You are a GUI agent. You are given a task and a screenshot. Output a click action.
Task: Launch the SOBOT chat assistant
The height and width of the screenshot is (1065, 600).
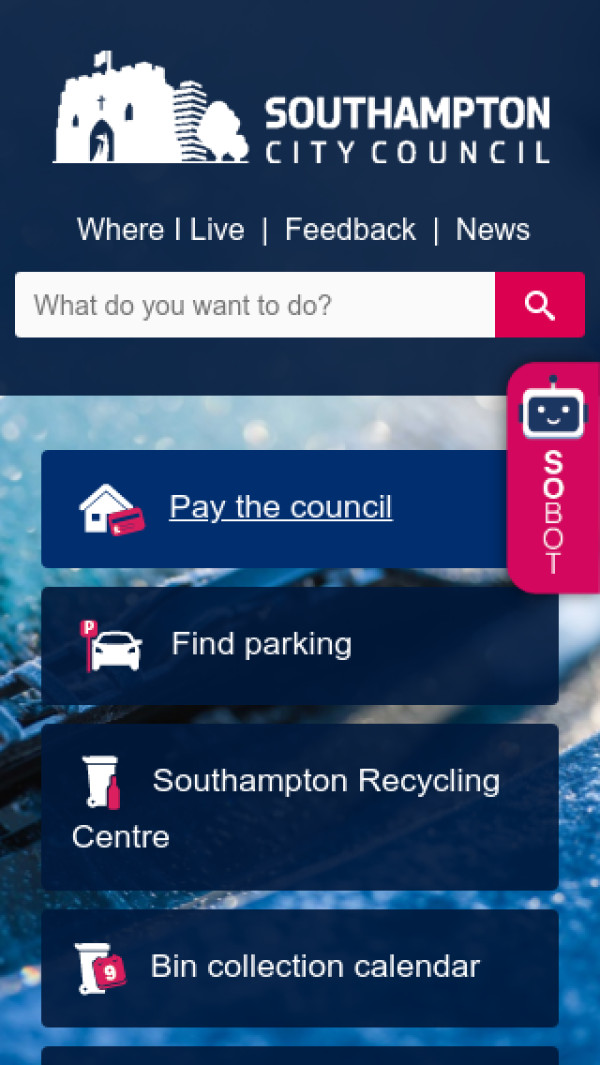coord(553,478)
